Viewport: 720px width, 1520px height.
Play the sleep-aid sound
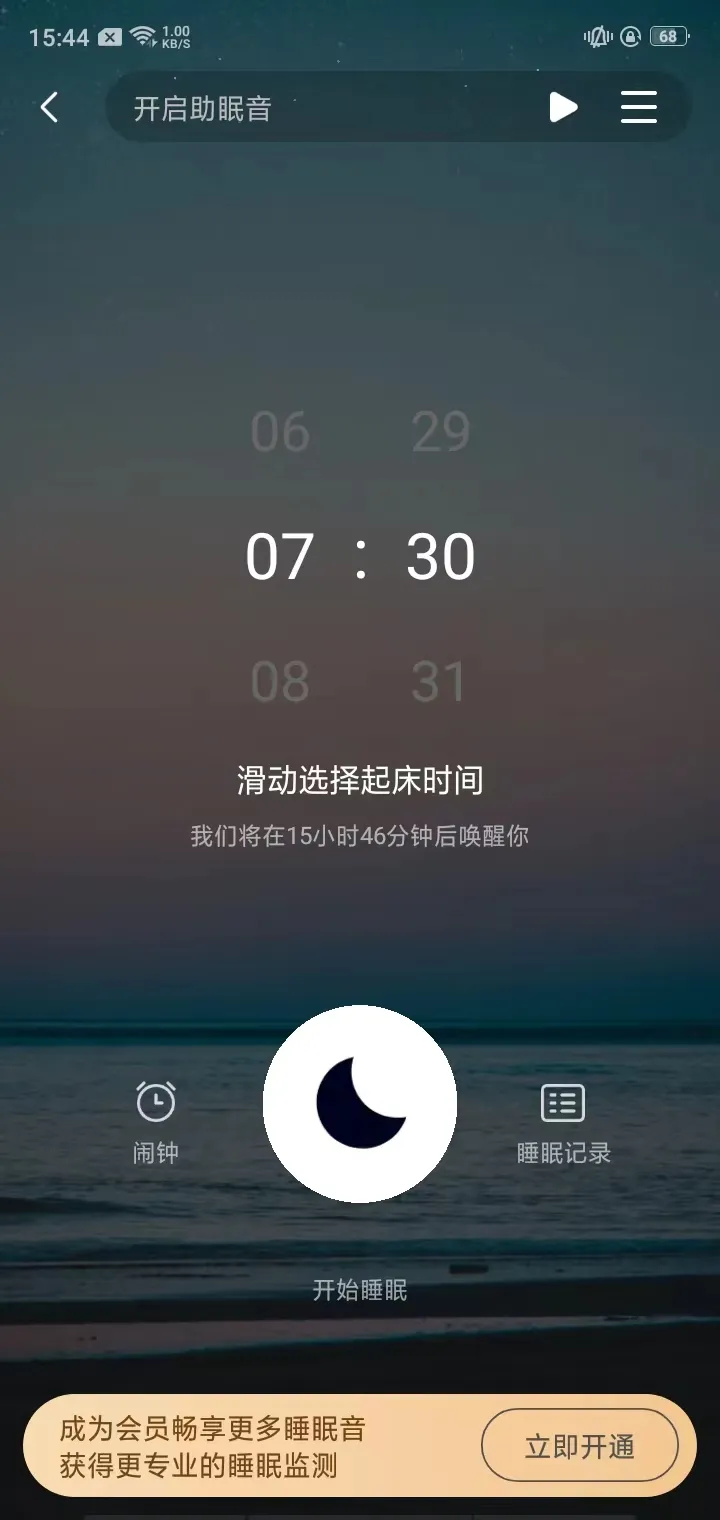tap(563, 107)
